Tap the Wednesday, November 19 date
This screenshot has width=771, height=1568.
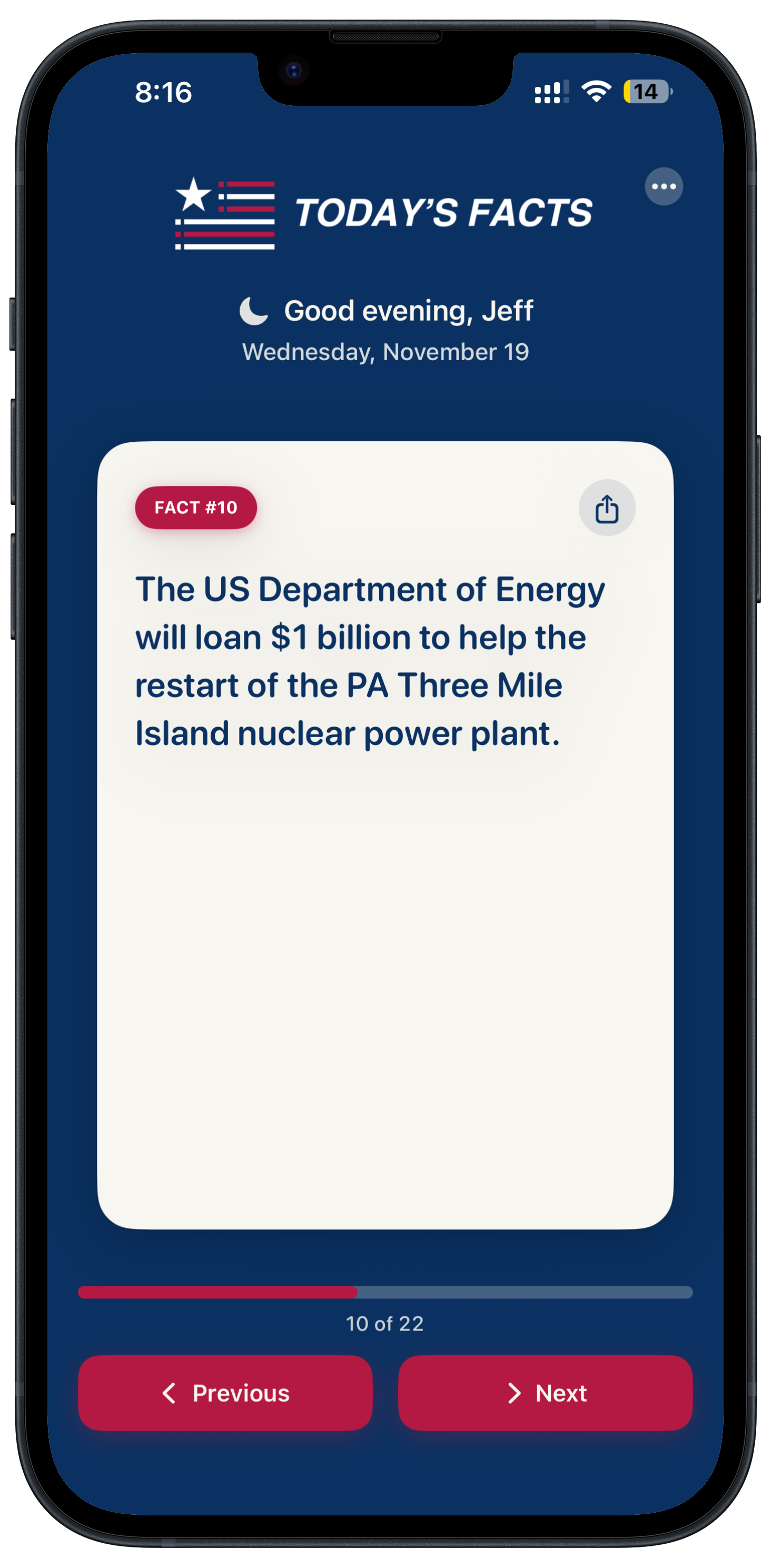385,350
